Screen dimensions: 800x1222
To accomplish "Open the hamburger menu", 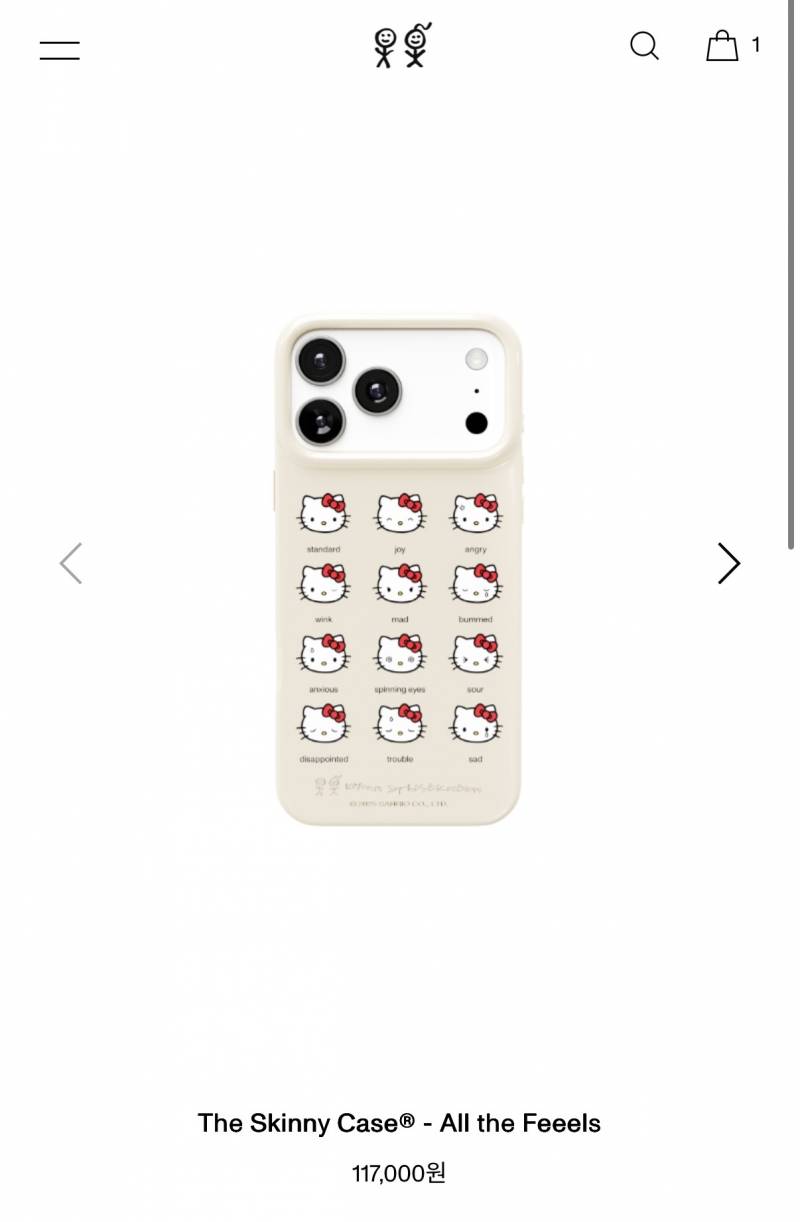I will point(60,49).
